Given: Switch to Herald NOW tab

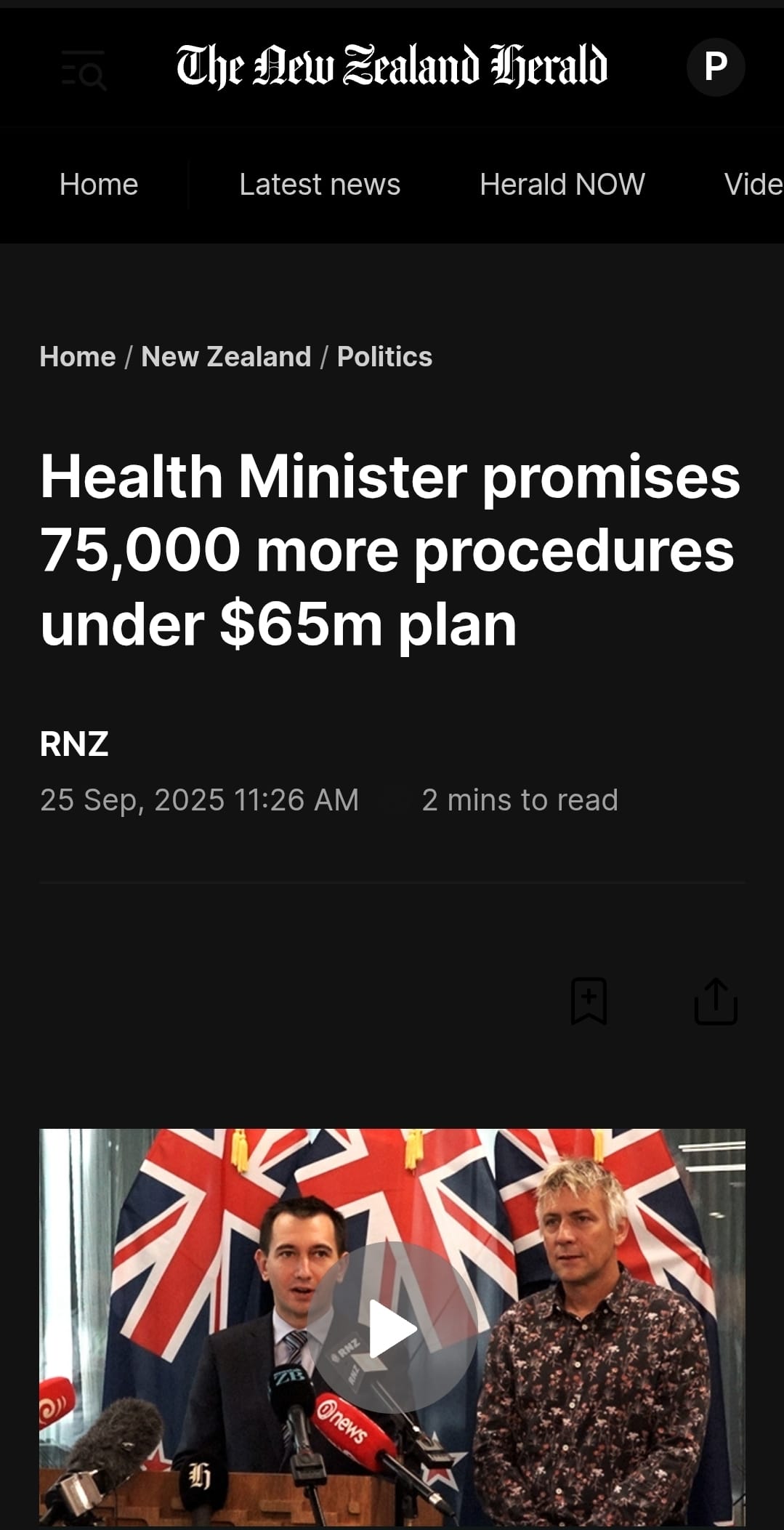Looking at the screenshot, I should (x=562, y=185).
